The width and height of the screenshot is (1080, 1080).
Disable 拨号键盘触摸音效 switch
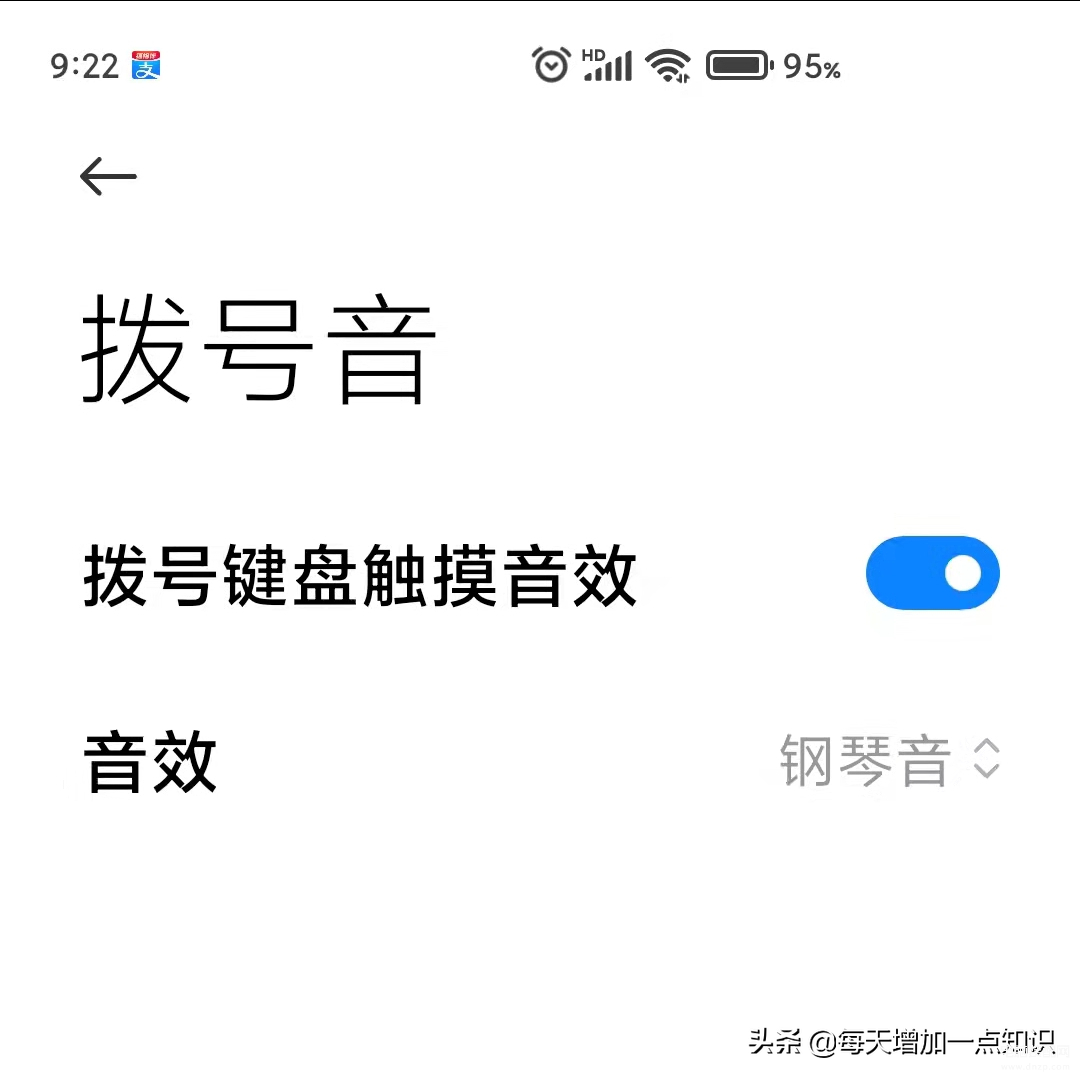tap(932, 573)
